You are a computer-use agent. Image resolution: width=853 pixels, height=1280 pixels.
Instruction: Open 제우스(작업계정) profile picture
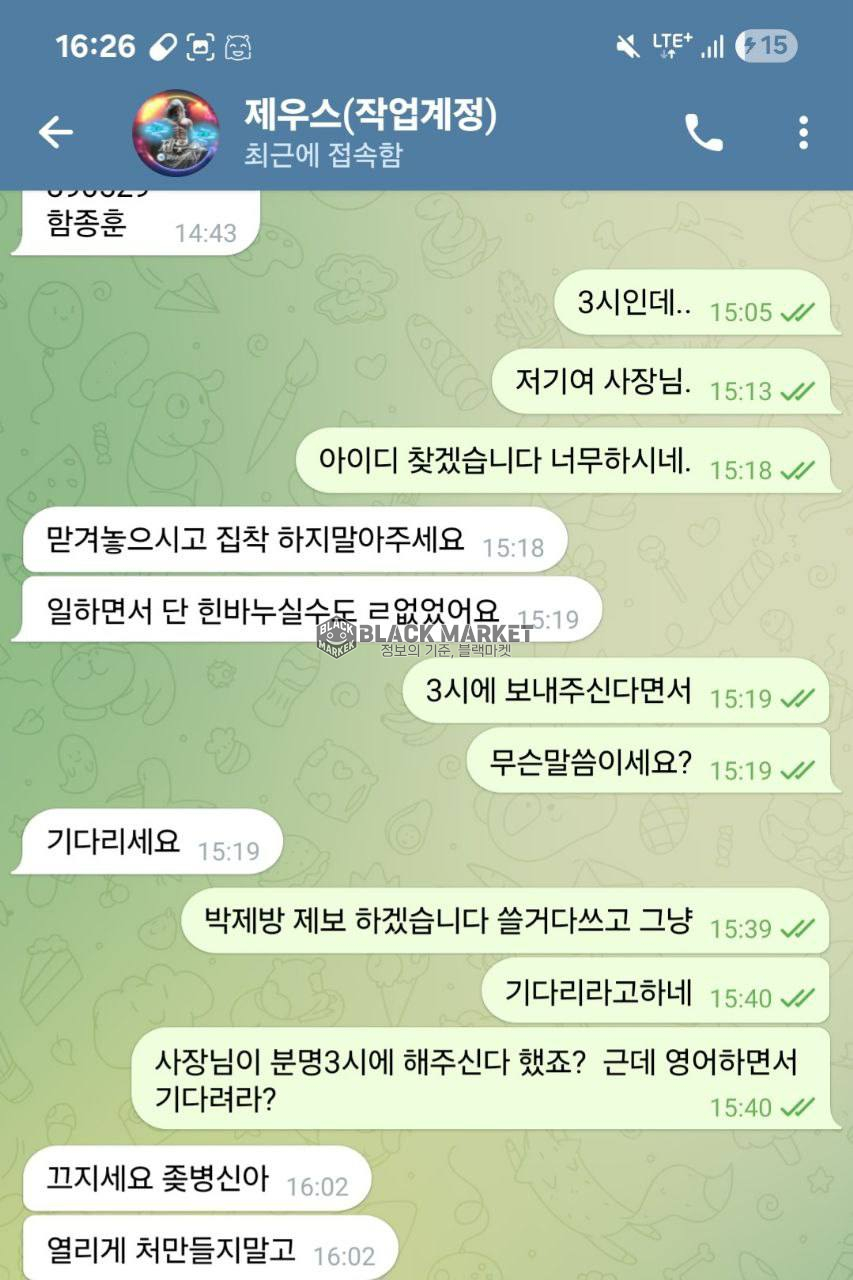(x=176, y=132)
